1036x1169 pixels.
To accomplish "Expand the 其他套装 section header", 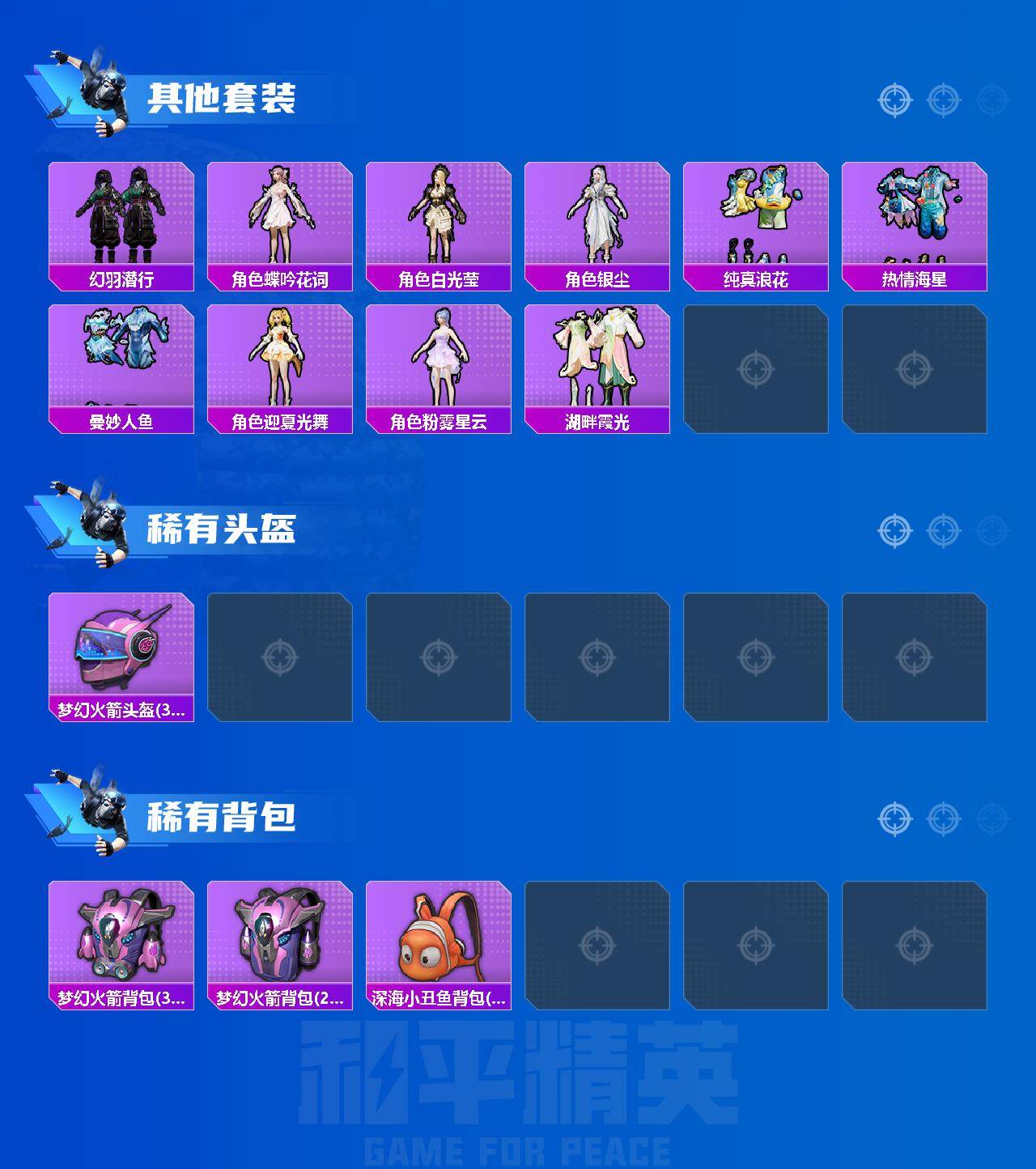I will click(x=227, y=96).
